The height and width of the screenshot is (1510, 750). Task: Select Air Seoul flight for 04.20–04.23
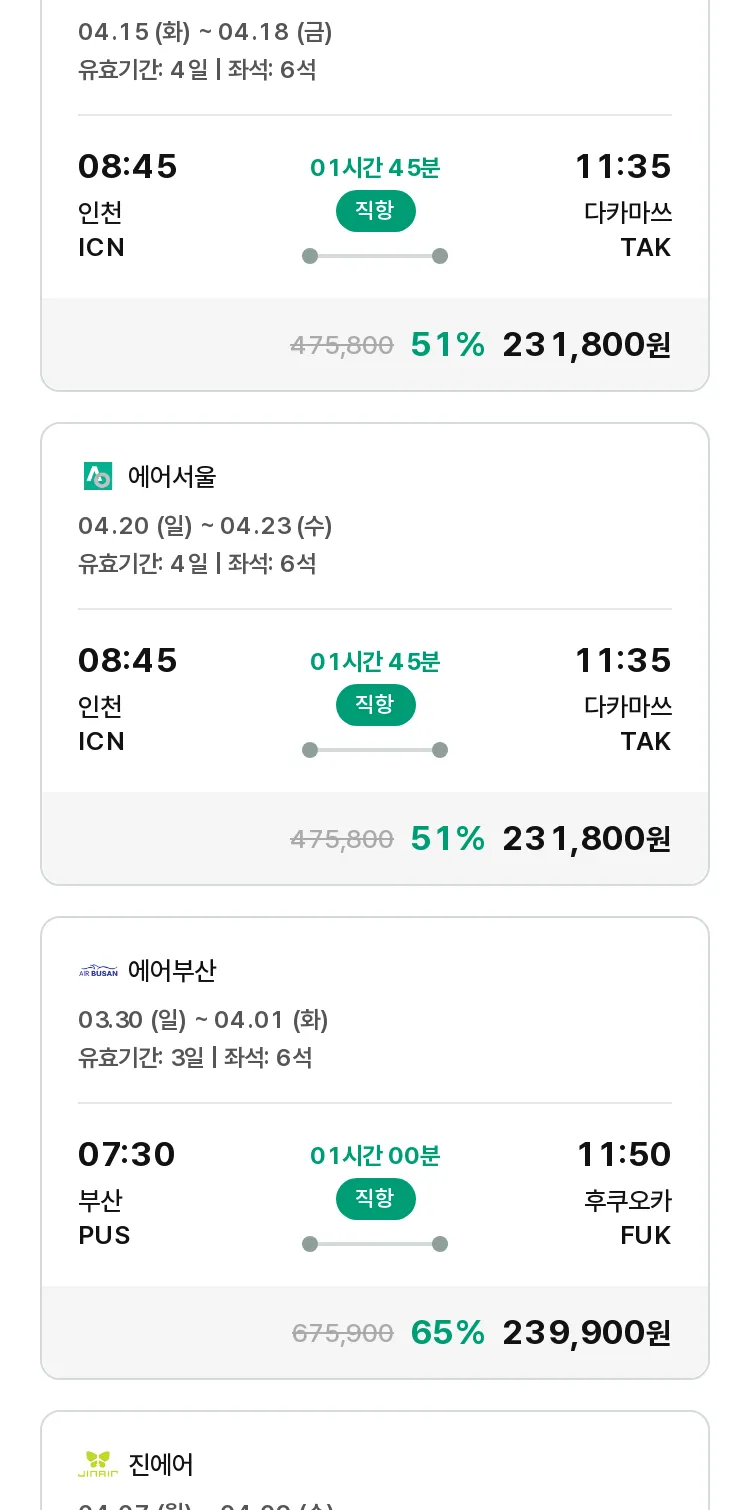(375, 654)
